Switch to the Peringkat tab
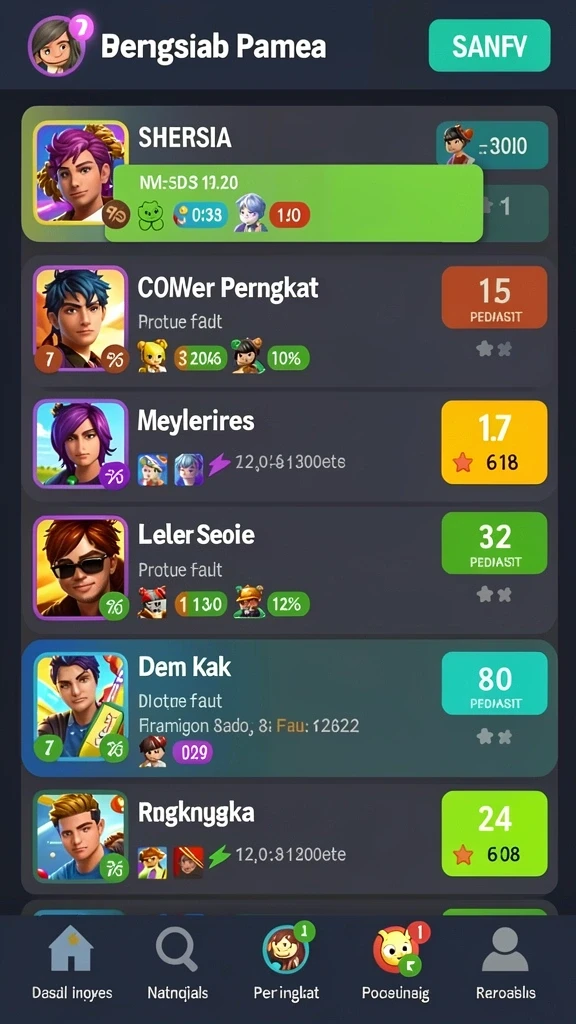The height and width of the screenshot is (1024, 576). point(287,963)
